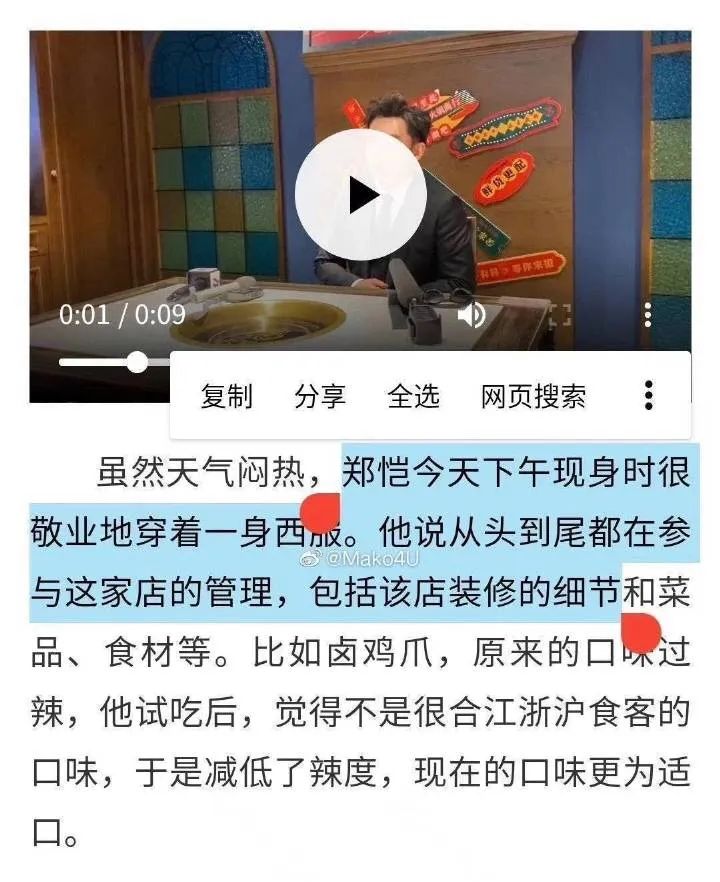Play the video
This screenshot has height=882, width=720.
point(360,196)
